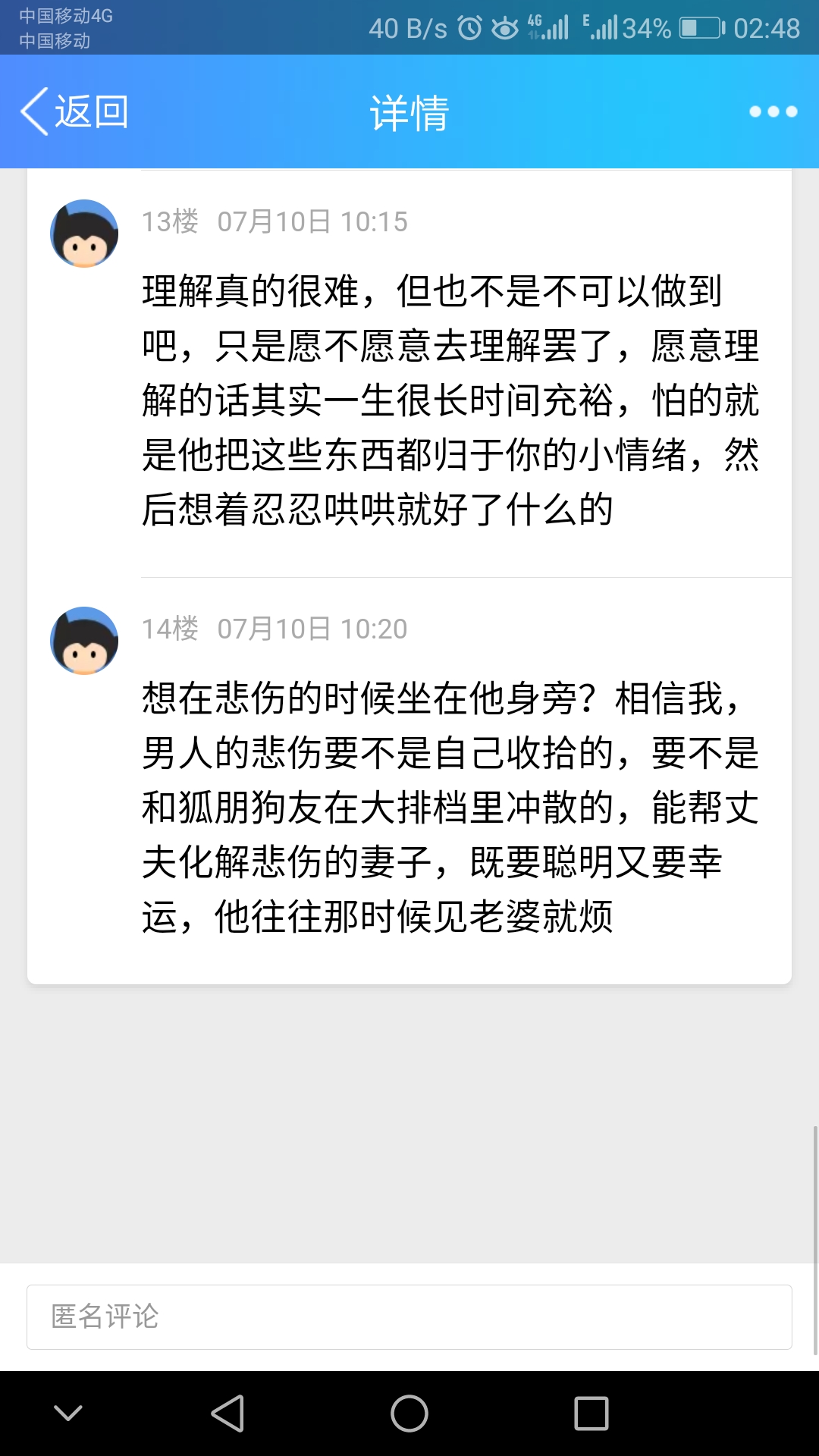Open the three-dot more options menu

pyautogui.click(x=773, y=112)
